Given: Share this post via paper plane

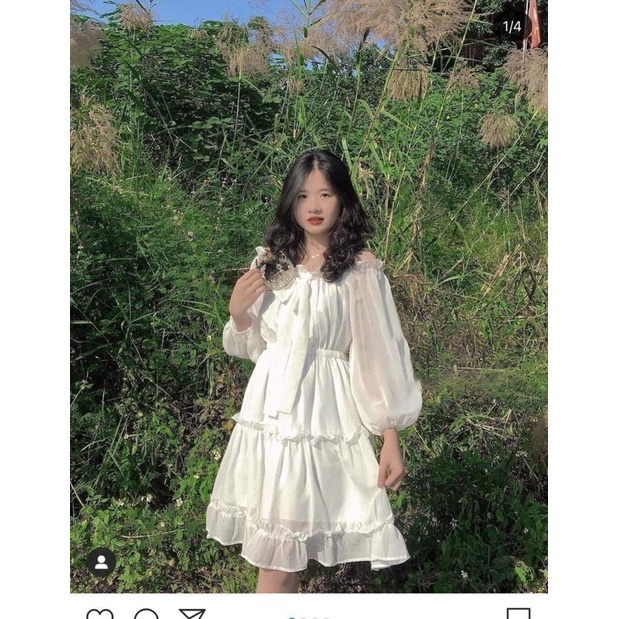Looking at the screenshot, I should tap(192, 614).
